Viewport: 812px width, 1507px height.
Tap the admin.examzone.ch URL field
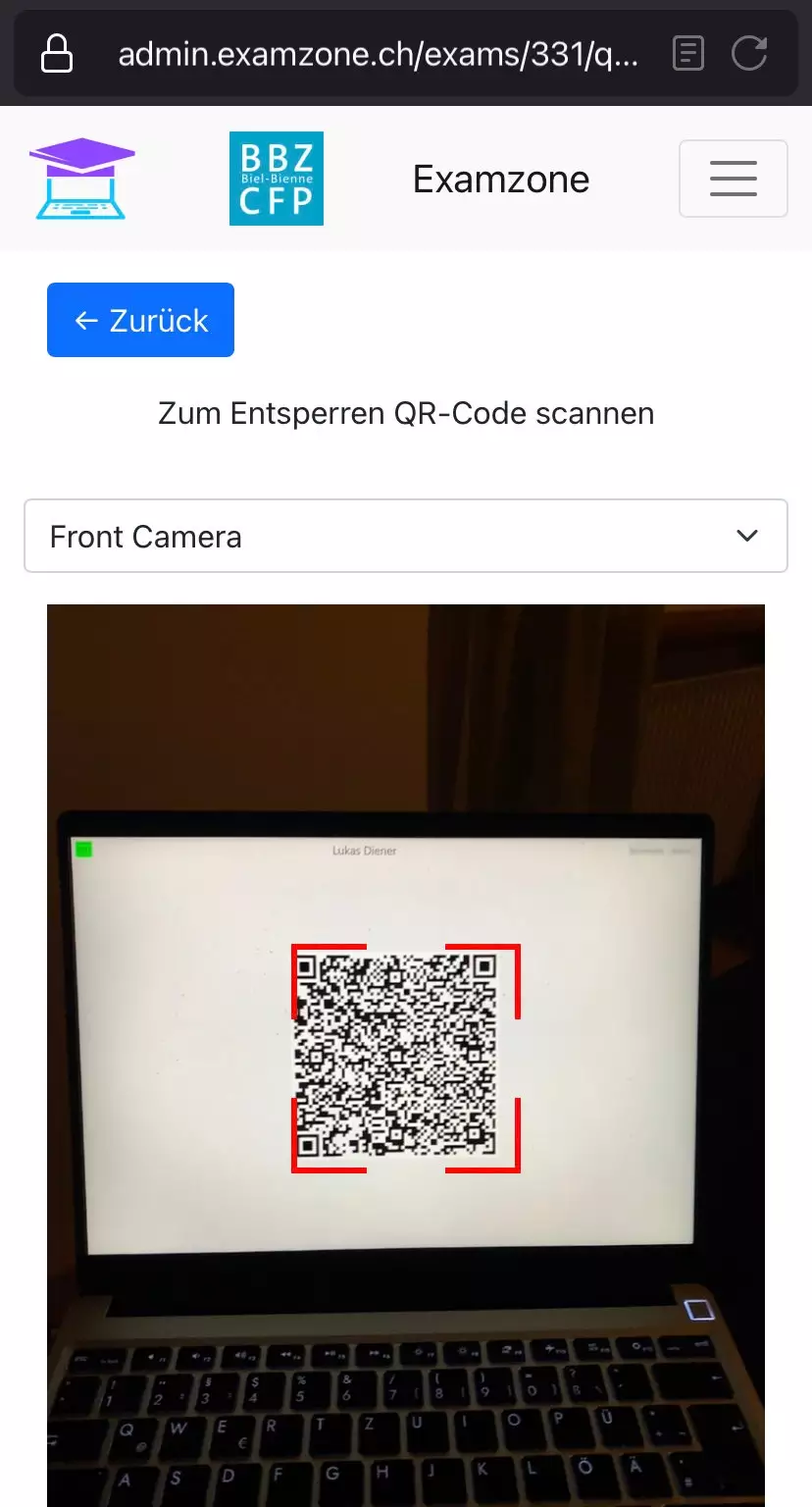coord(378,54)
